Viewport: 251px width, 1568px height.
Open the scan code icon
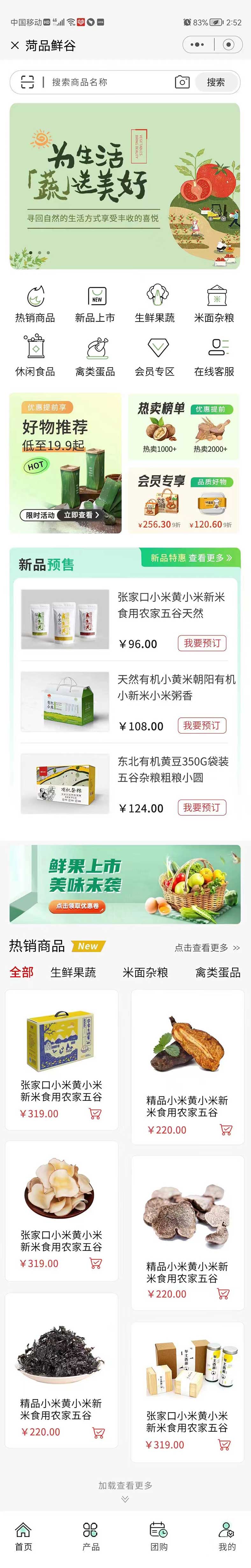[x=27, y=82]
